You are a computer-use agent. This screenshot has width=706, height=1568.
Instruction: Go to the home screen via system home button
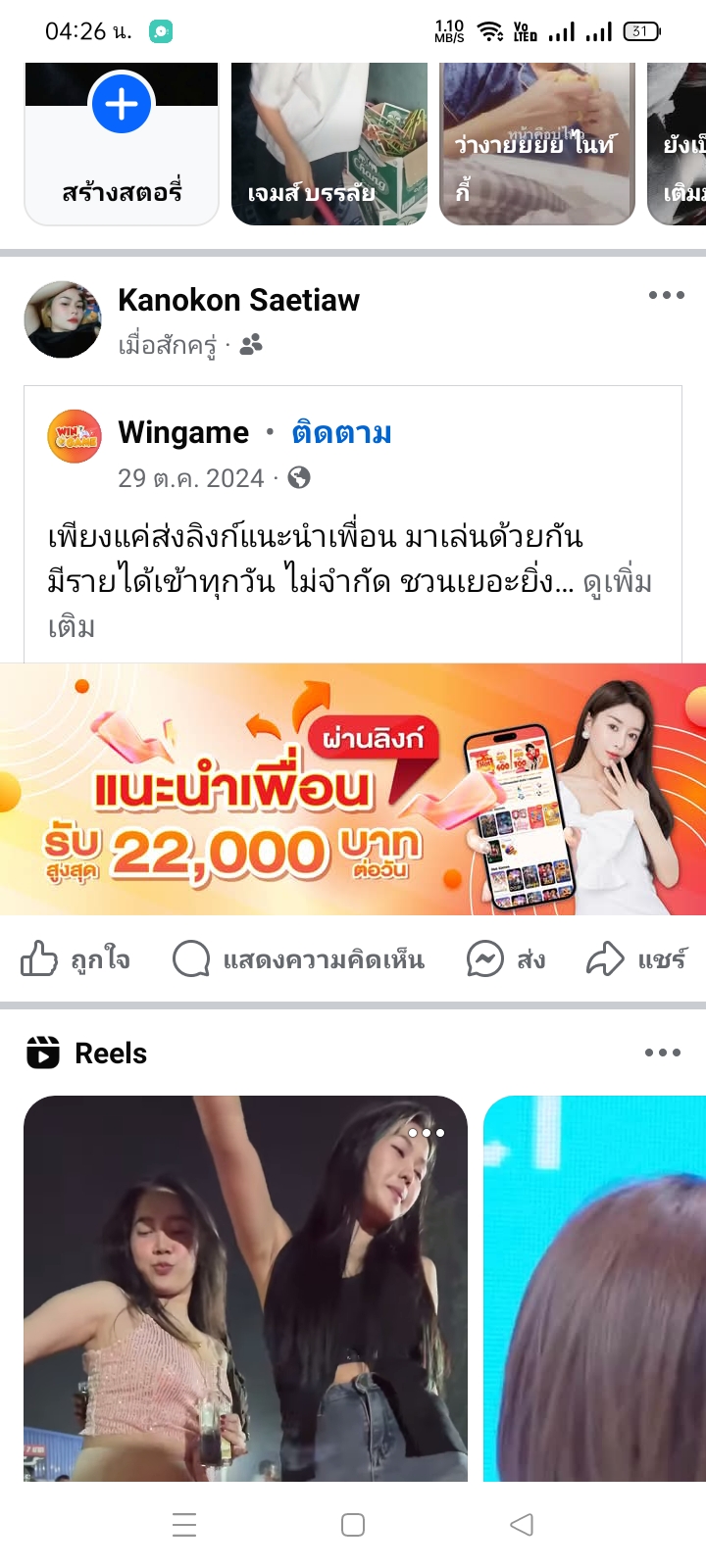pos(353,1524)
